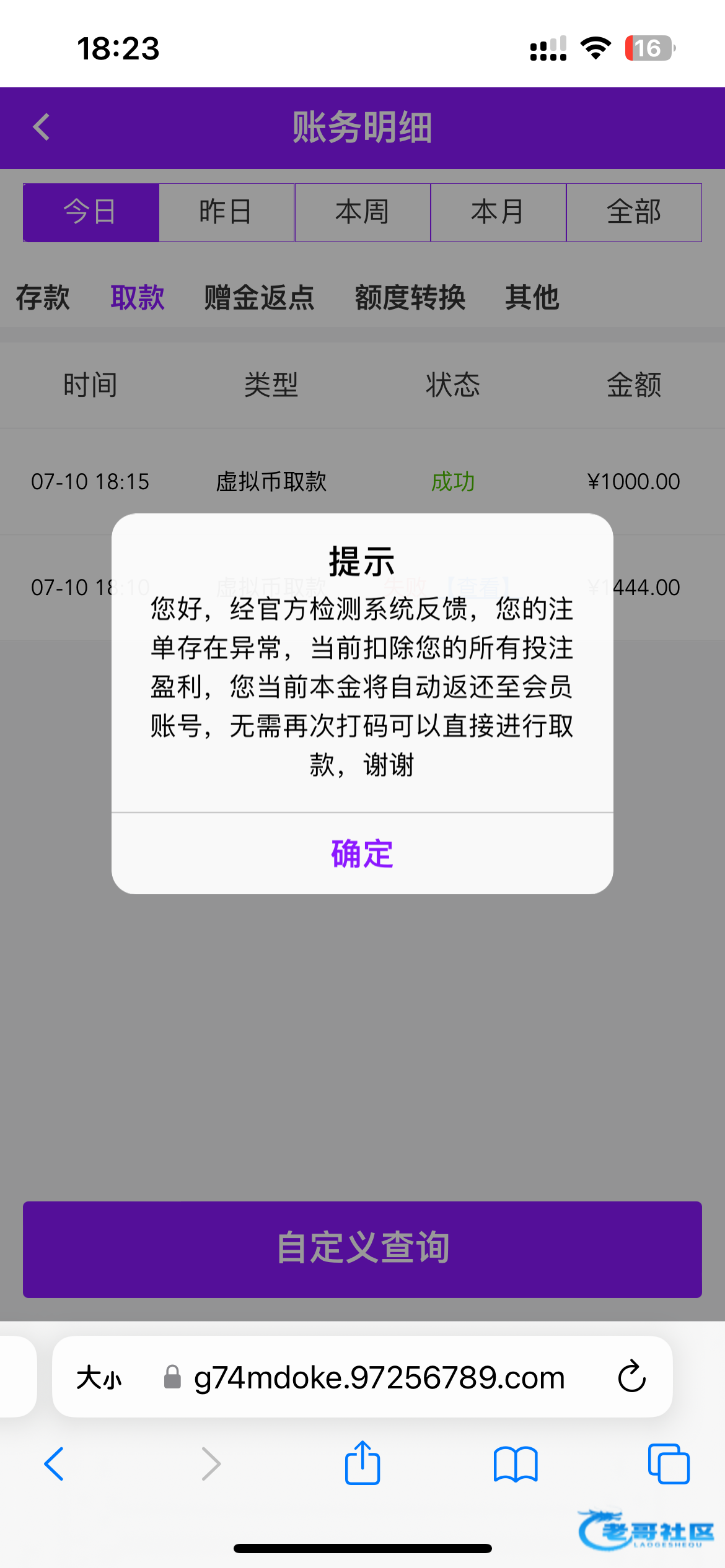Select the 今日 date filter
This screenshot has width=725, height=1568.
[91, 212]
